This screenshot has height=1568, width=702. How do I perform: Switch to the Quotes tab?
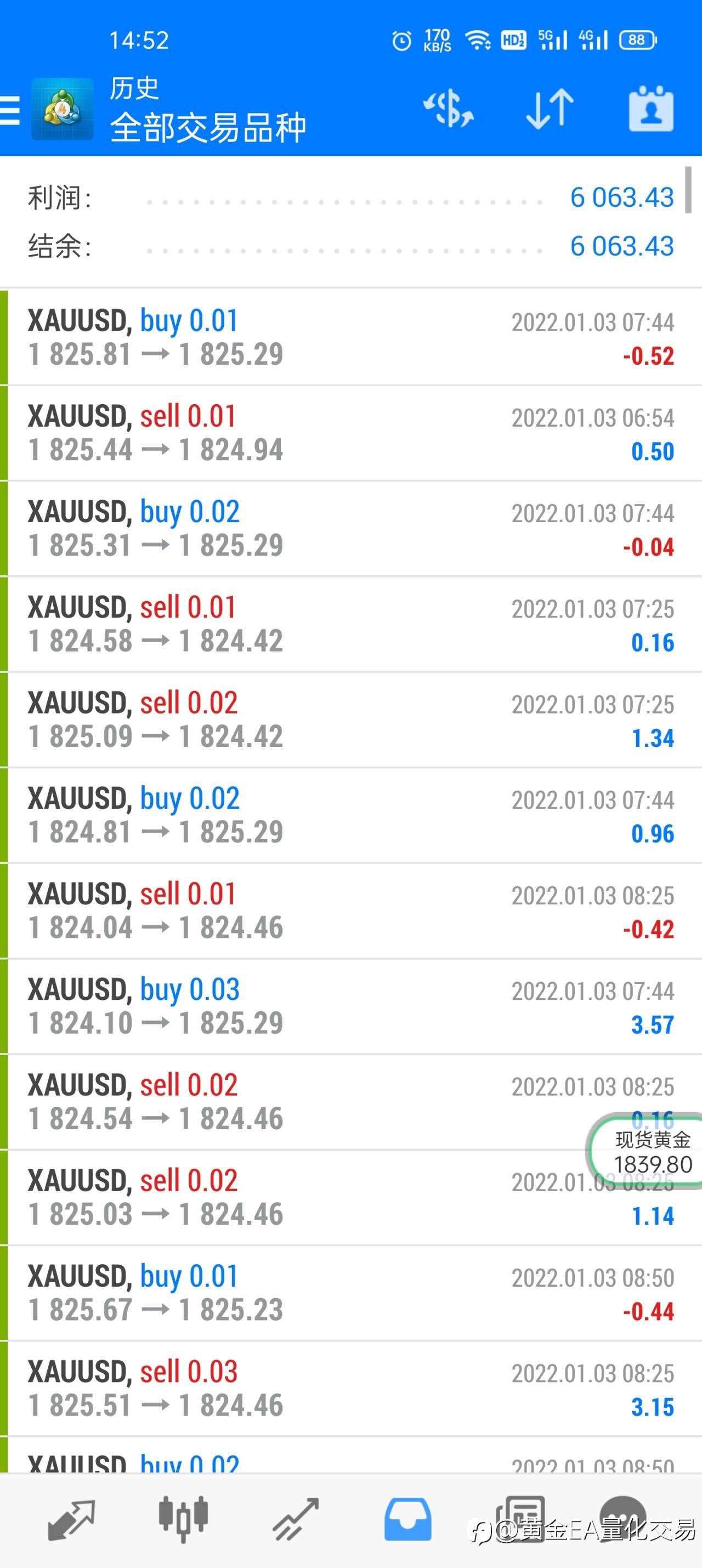point(71,1520)
